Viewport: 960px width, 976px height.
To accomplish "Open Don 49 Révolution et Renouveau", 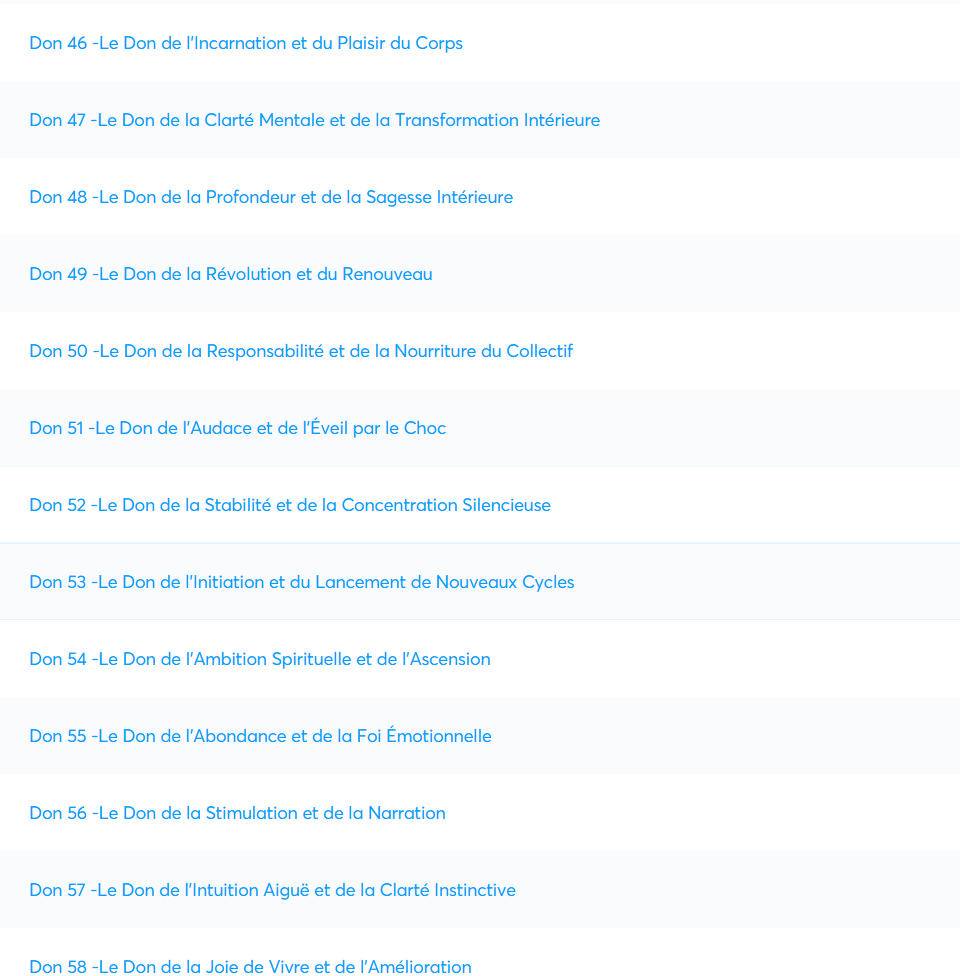I will pos(231,274).
